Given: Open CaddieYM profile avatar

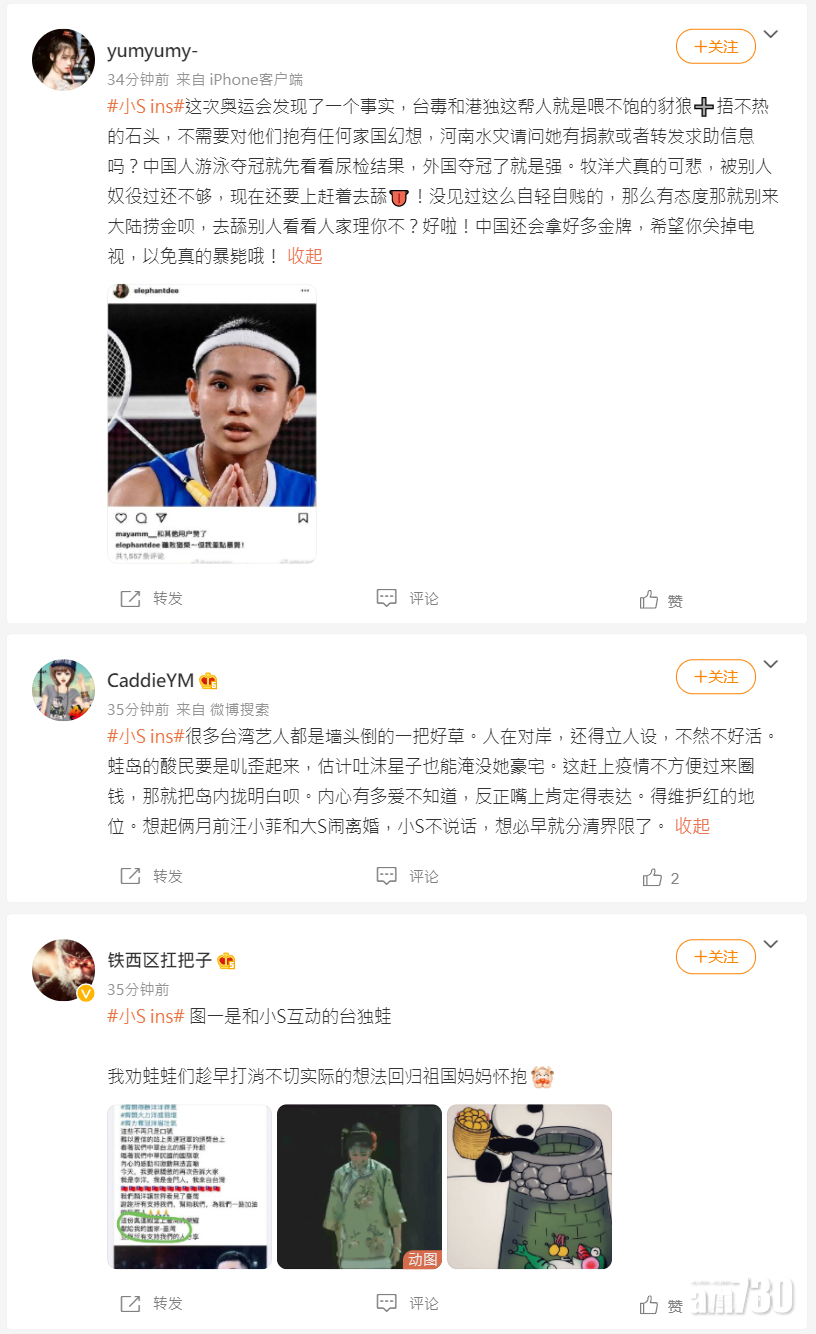Looking at the screenshot, I should 64,690.
